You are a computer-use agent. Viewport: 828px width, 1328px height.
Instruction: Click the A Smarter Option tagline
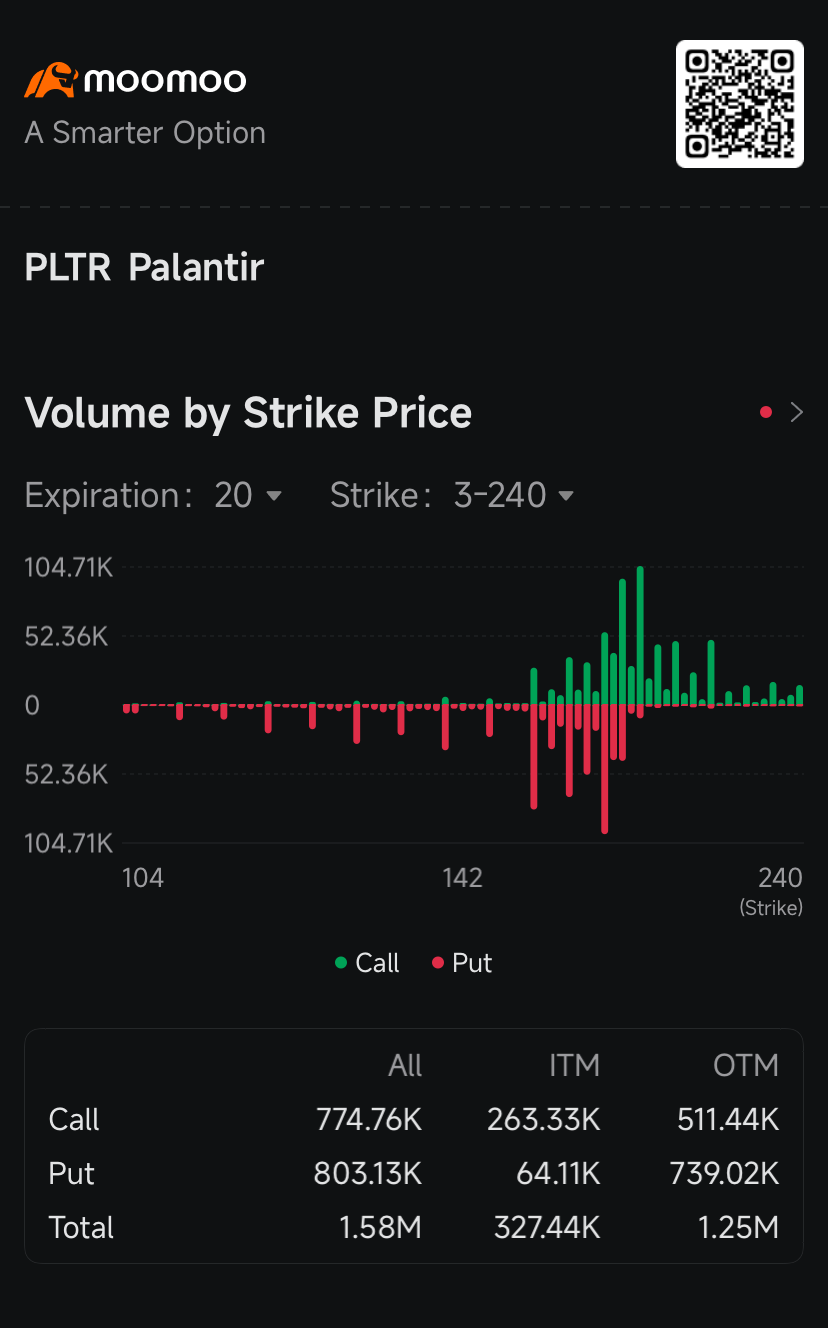tap(144, 132)
